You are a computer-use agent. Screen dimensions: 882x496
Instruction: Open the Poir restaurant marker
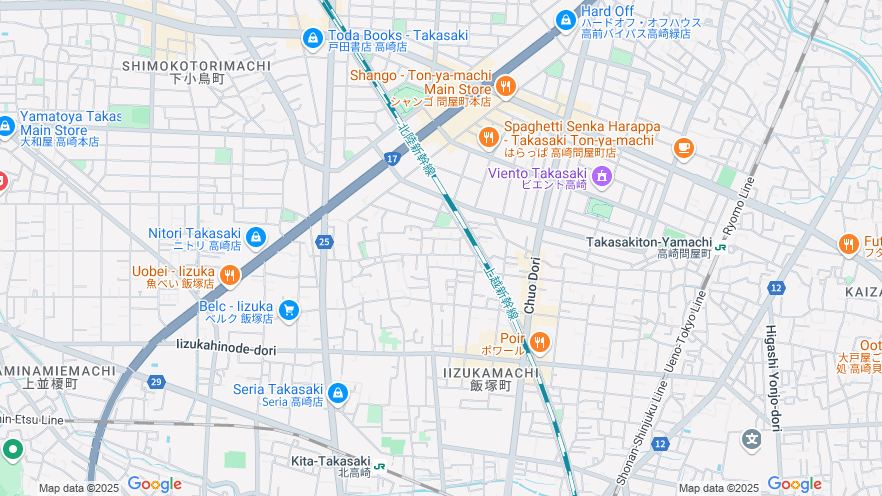pyautogui.click(x=539, y=343)
